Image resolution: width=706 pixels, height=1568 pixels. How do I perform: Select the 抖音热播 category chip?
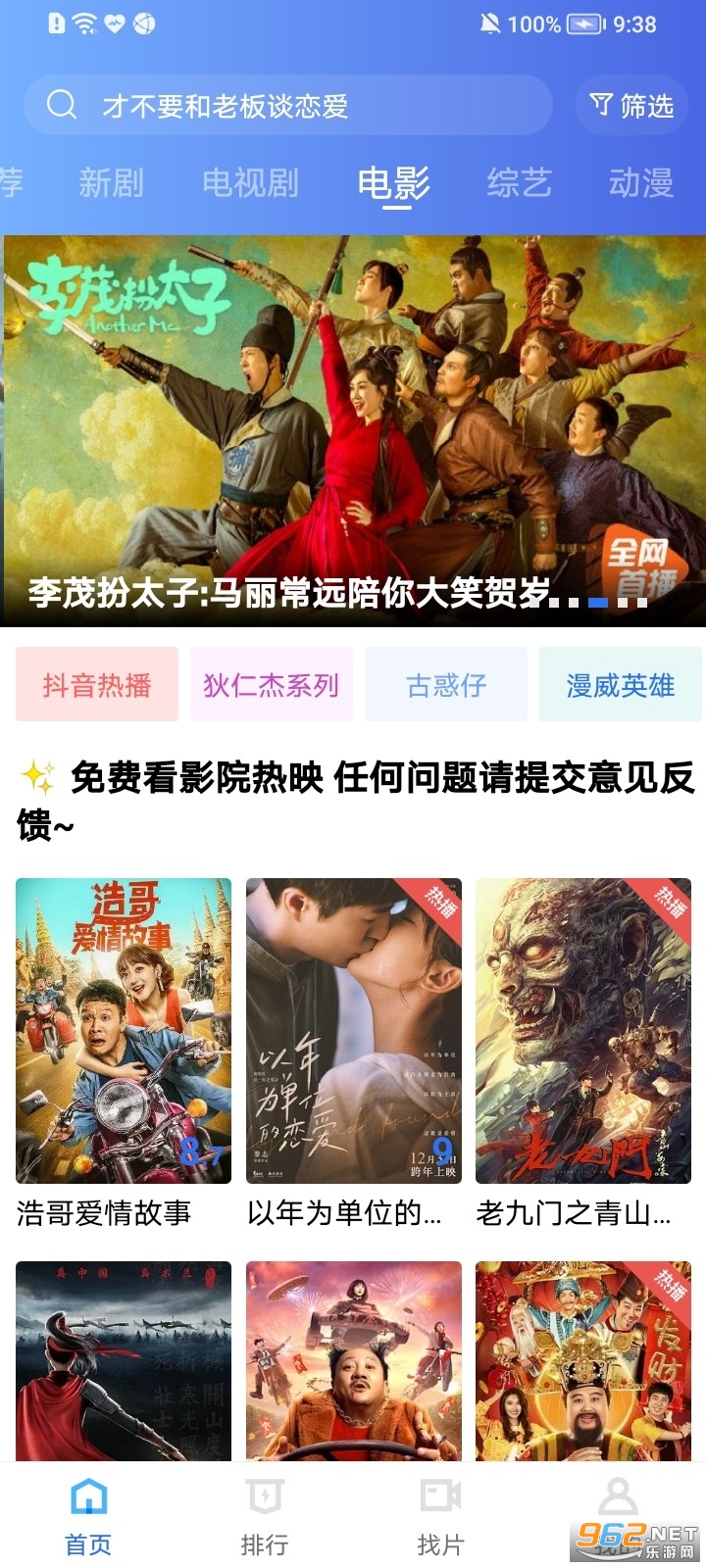pos(96,684)
